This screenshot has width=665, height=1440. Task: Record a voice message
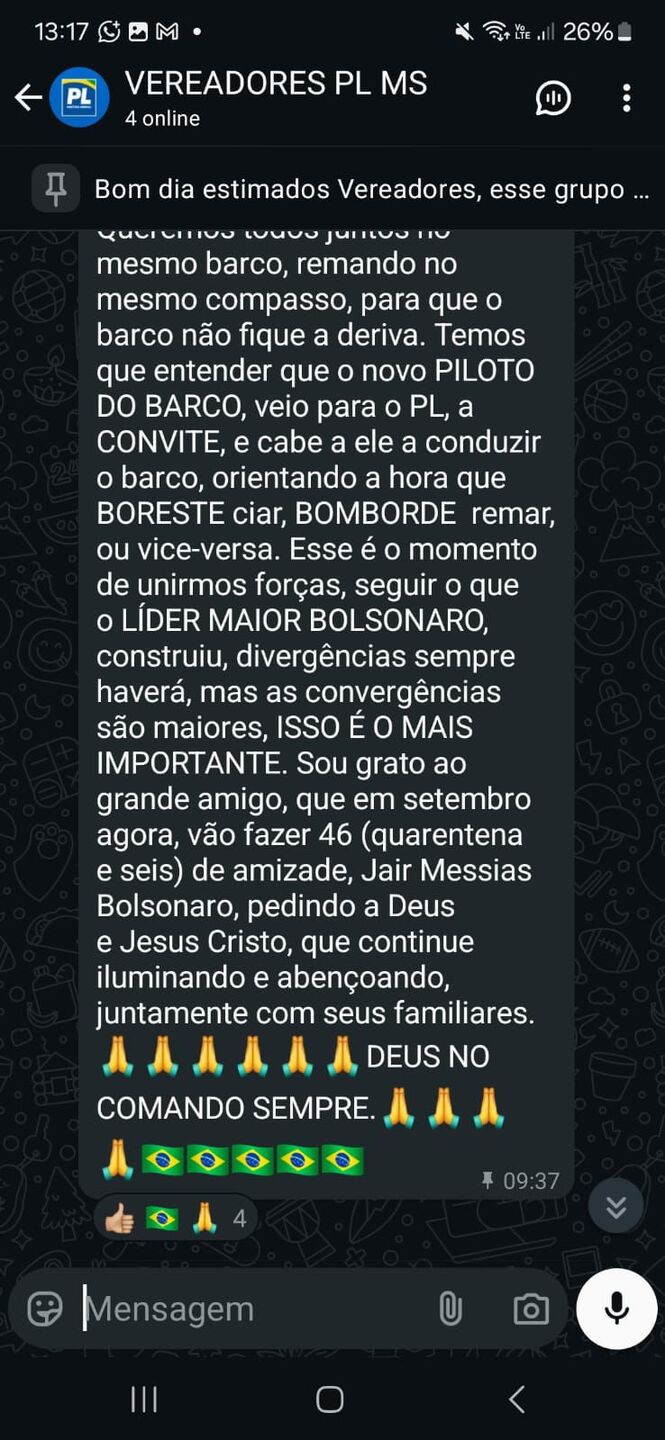pyautogui.click(x=616, y=1309)
